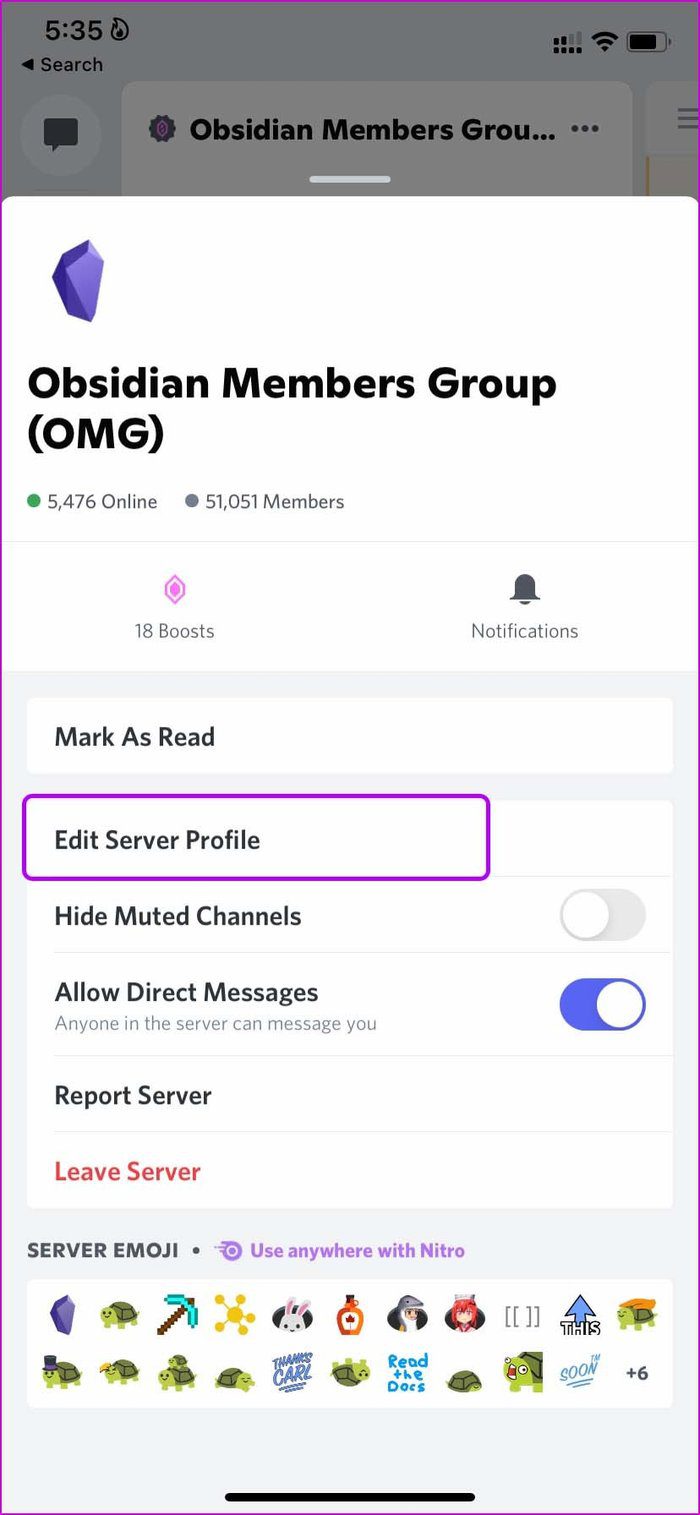Image resolution: width=700 pixels, height=1515 pixels.
Task: Tap Mark As Read
Action: tap(349, 737)
